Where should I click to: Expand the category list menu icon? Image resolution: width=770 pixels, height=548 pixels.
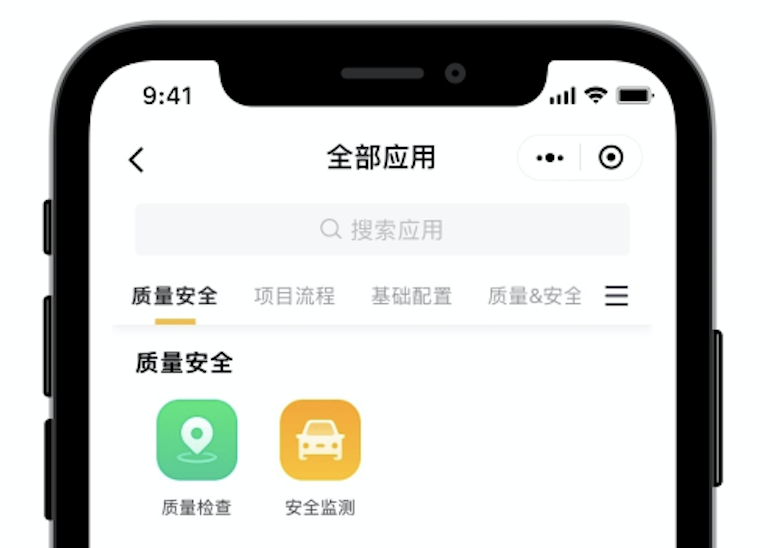pyautogui.click(x=617, y=296)
